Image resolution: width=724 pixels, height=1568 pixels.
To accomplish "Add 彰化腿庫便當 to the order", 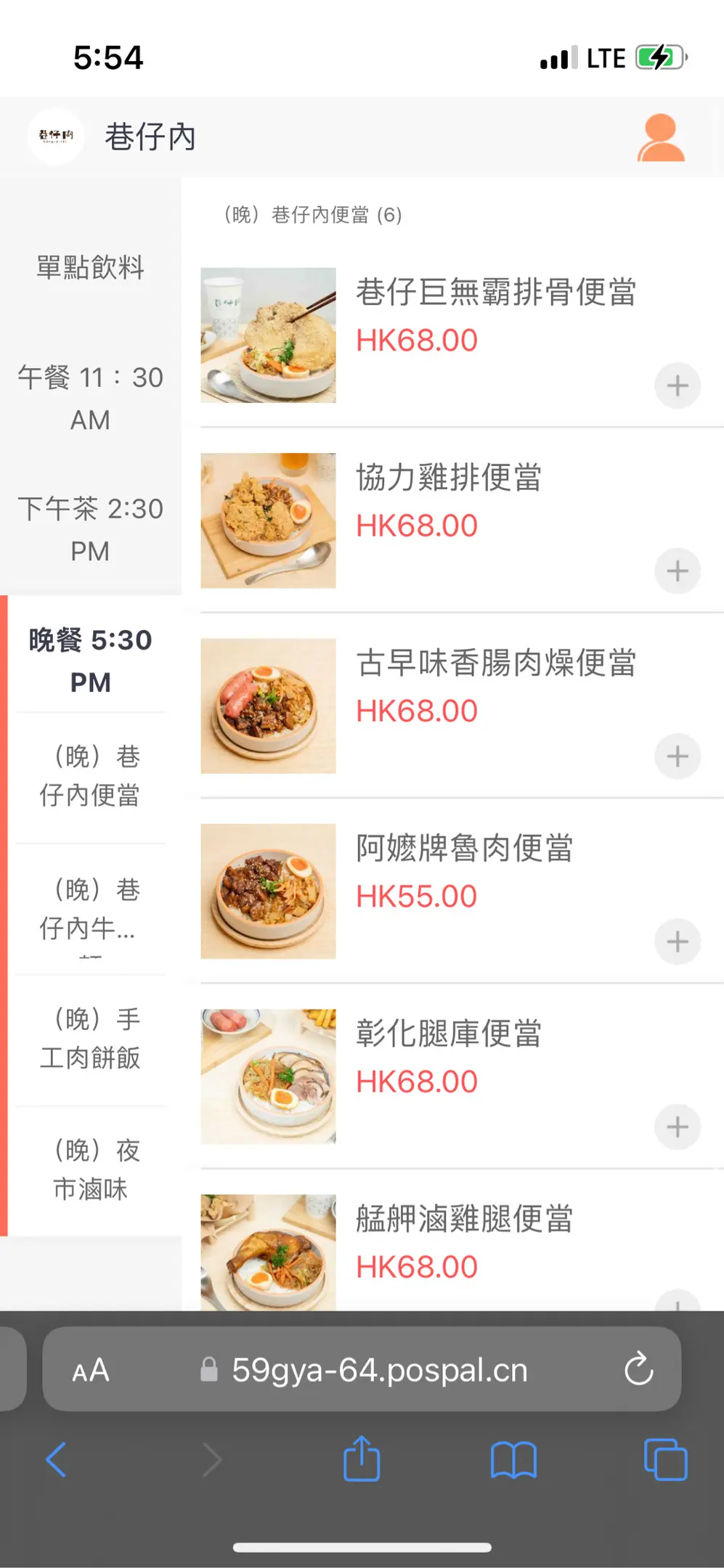I will click(x=677, y=1127).
